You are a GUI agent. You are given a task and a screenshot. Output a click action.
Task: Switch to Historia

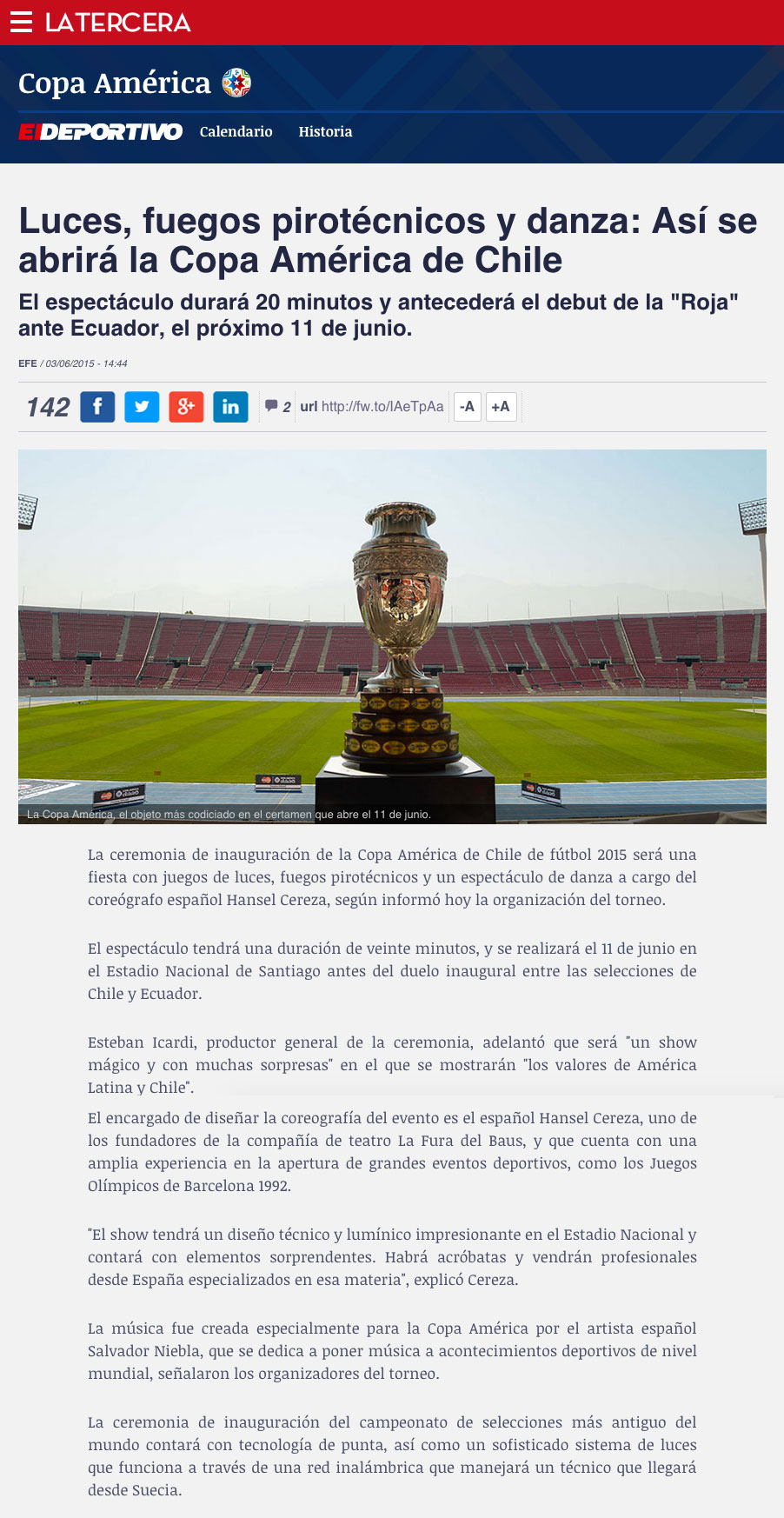325,132
